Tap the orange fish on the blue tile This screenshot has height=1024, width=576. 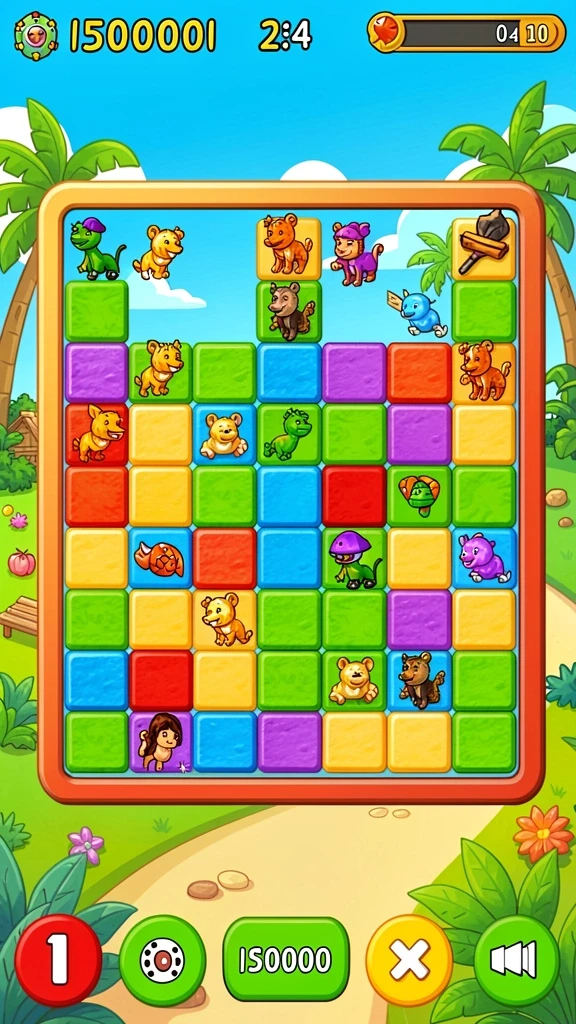pos(161,558)
